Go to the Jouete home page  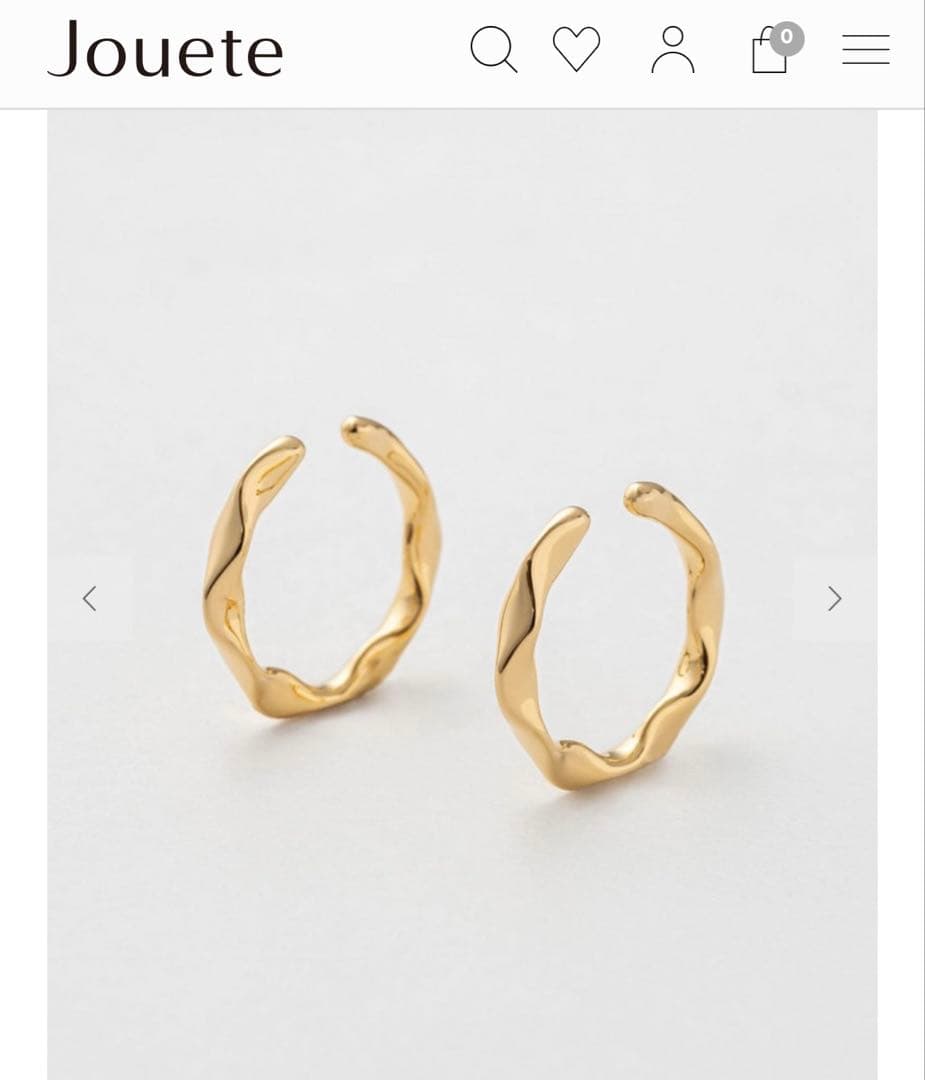tap(165, 50)
